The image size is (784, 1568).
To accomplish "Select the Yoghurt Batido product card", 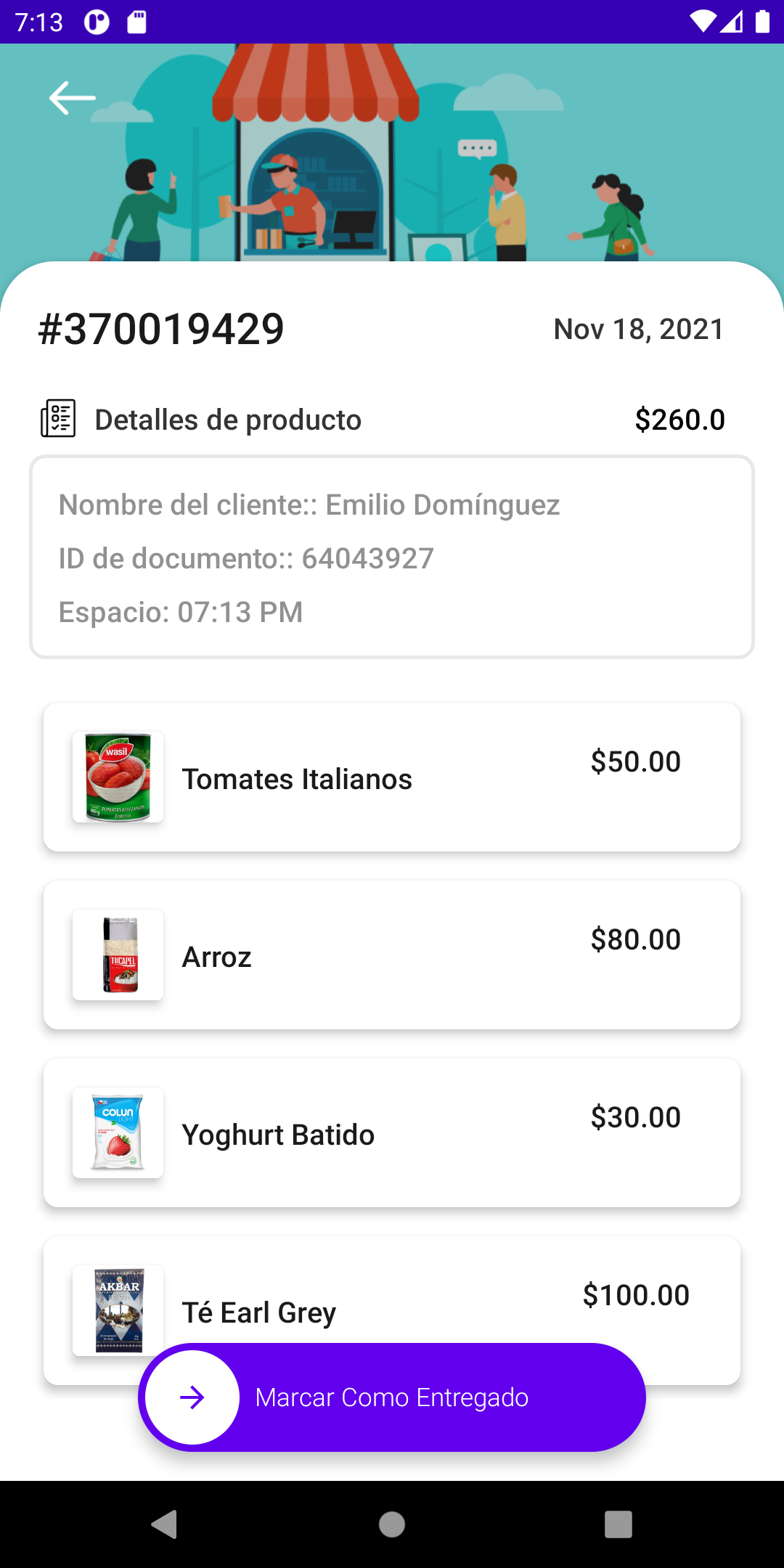I will point(392,1132).
